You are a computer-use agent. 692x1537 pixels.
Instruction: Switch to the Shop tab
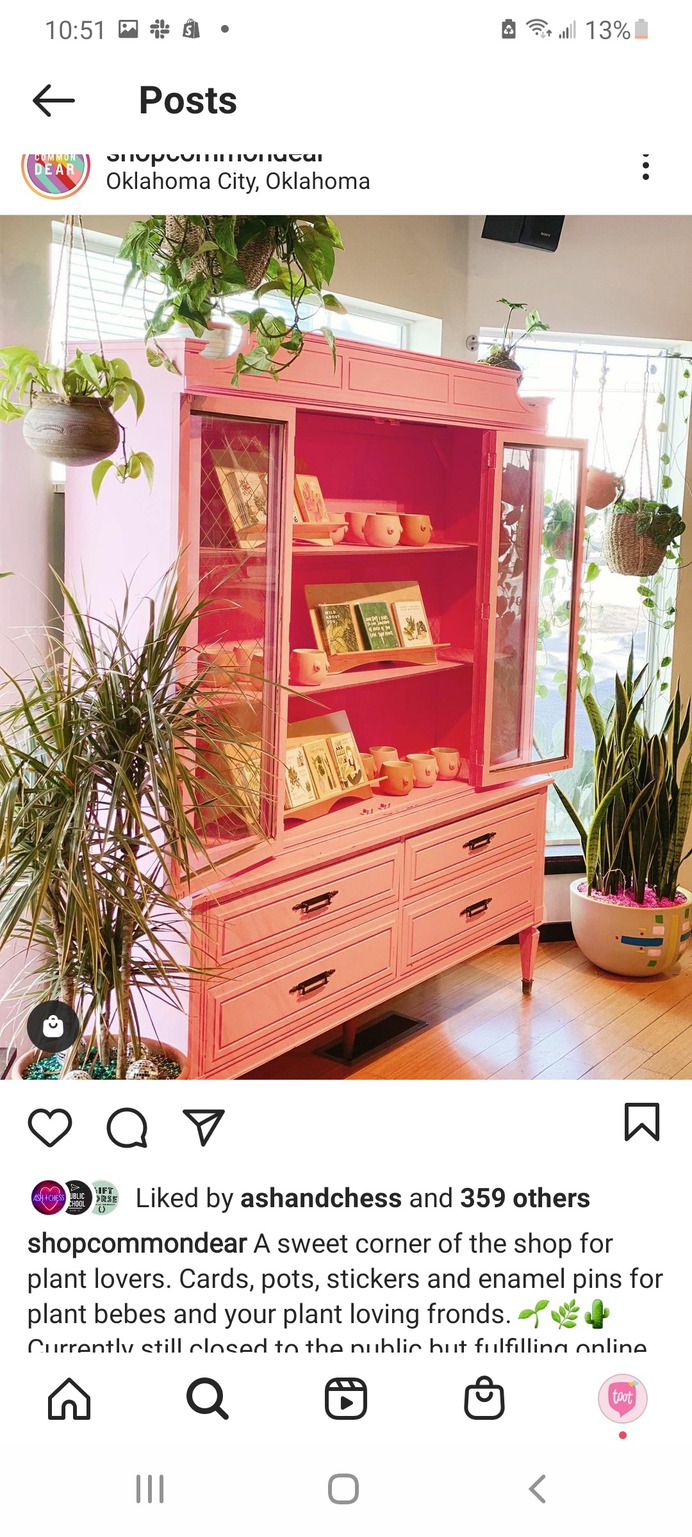(x=484, y=1399)
